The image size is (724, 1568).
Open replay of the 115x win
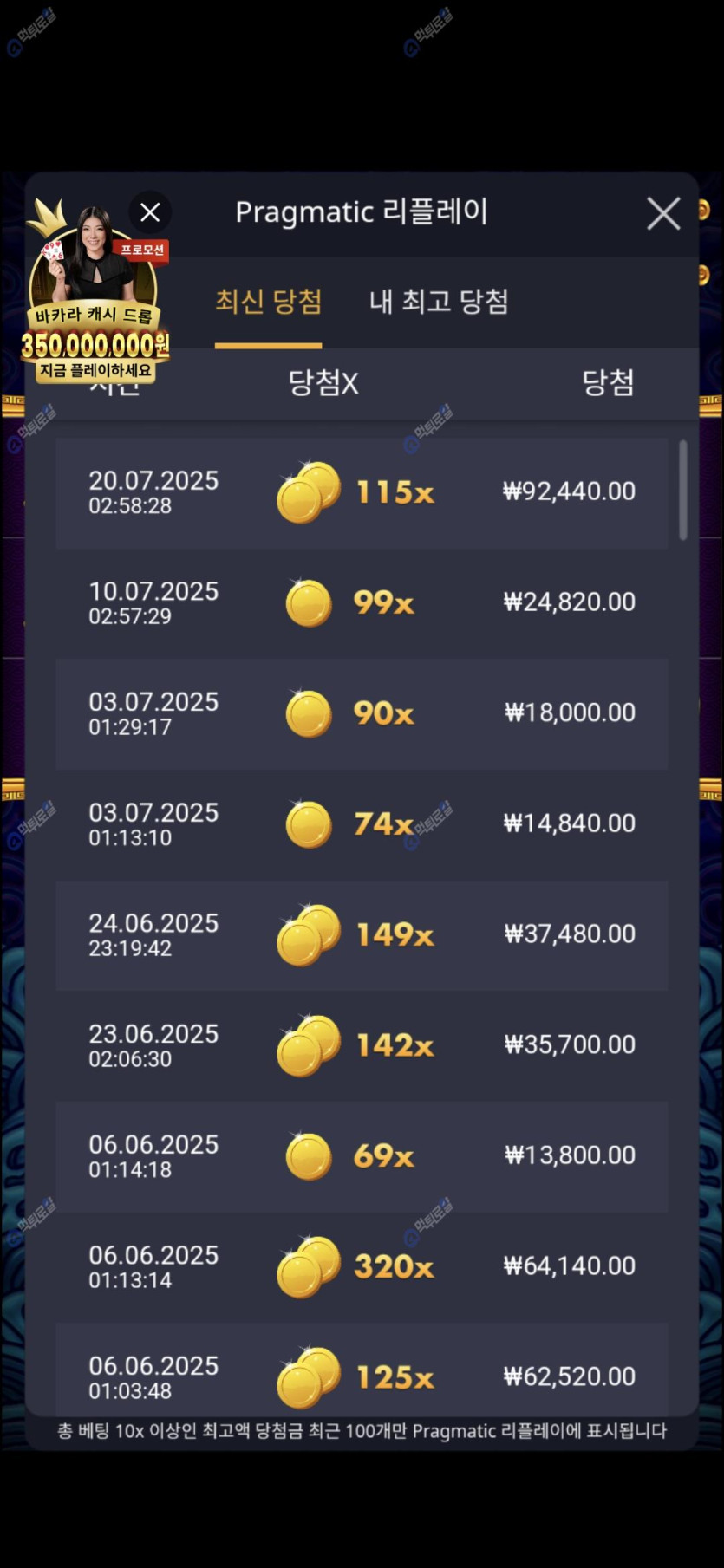click(x=362, y=492)
